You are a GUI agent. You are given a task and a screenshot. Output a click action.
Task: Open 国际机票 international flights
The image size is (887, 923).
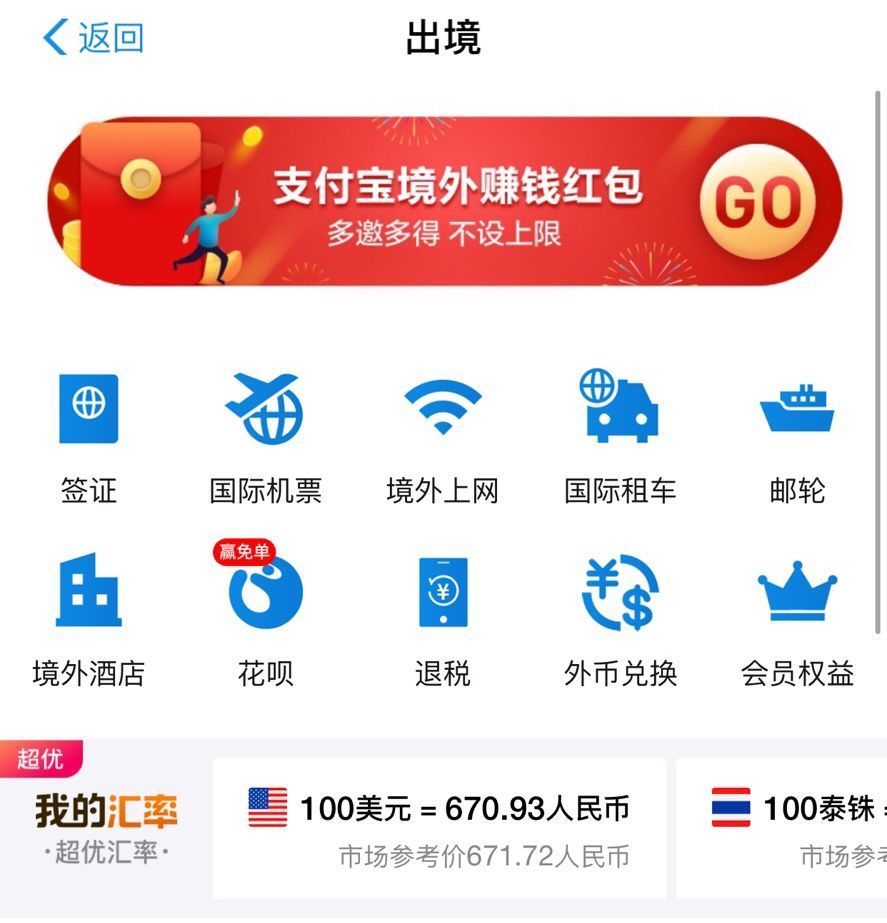(265, 436)
